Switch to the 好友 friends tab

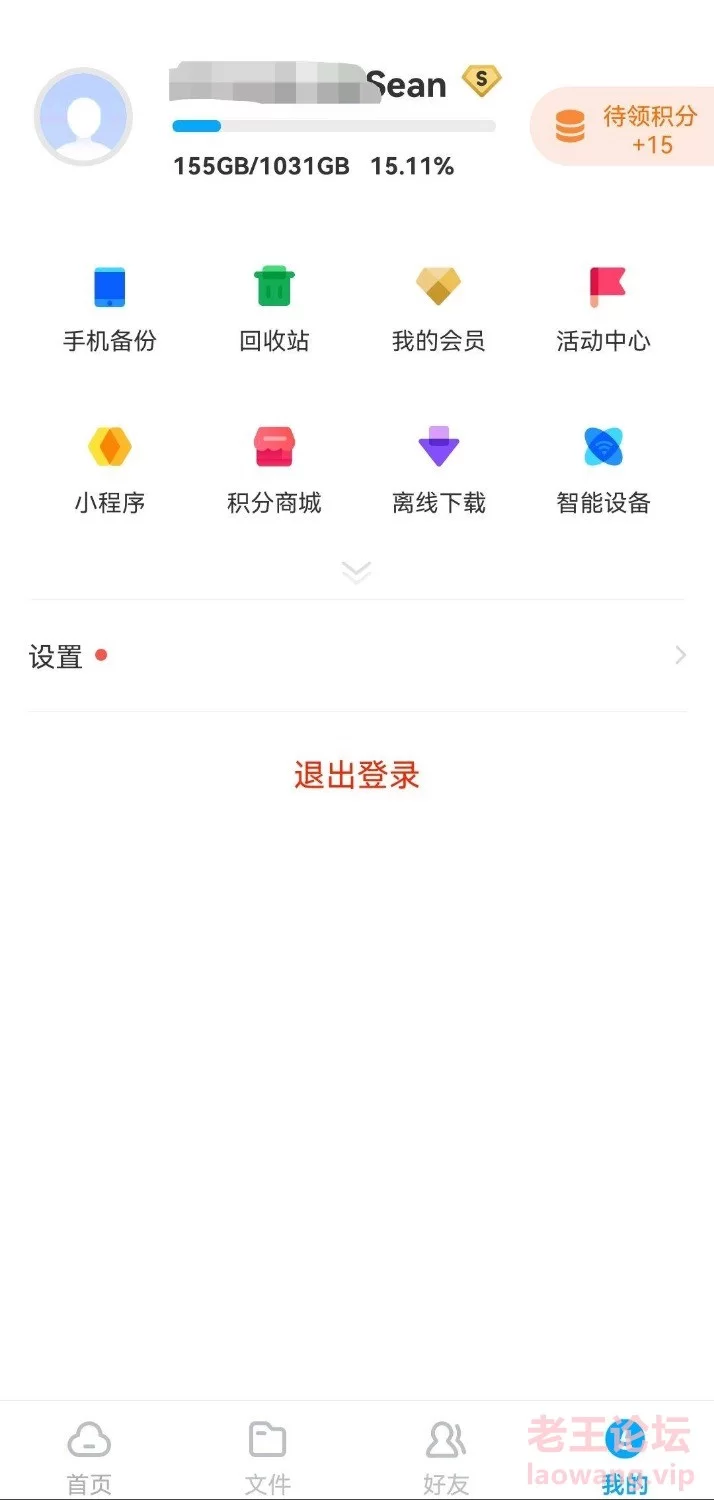[446, 1457]
